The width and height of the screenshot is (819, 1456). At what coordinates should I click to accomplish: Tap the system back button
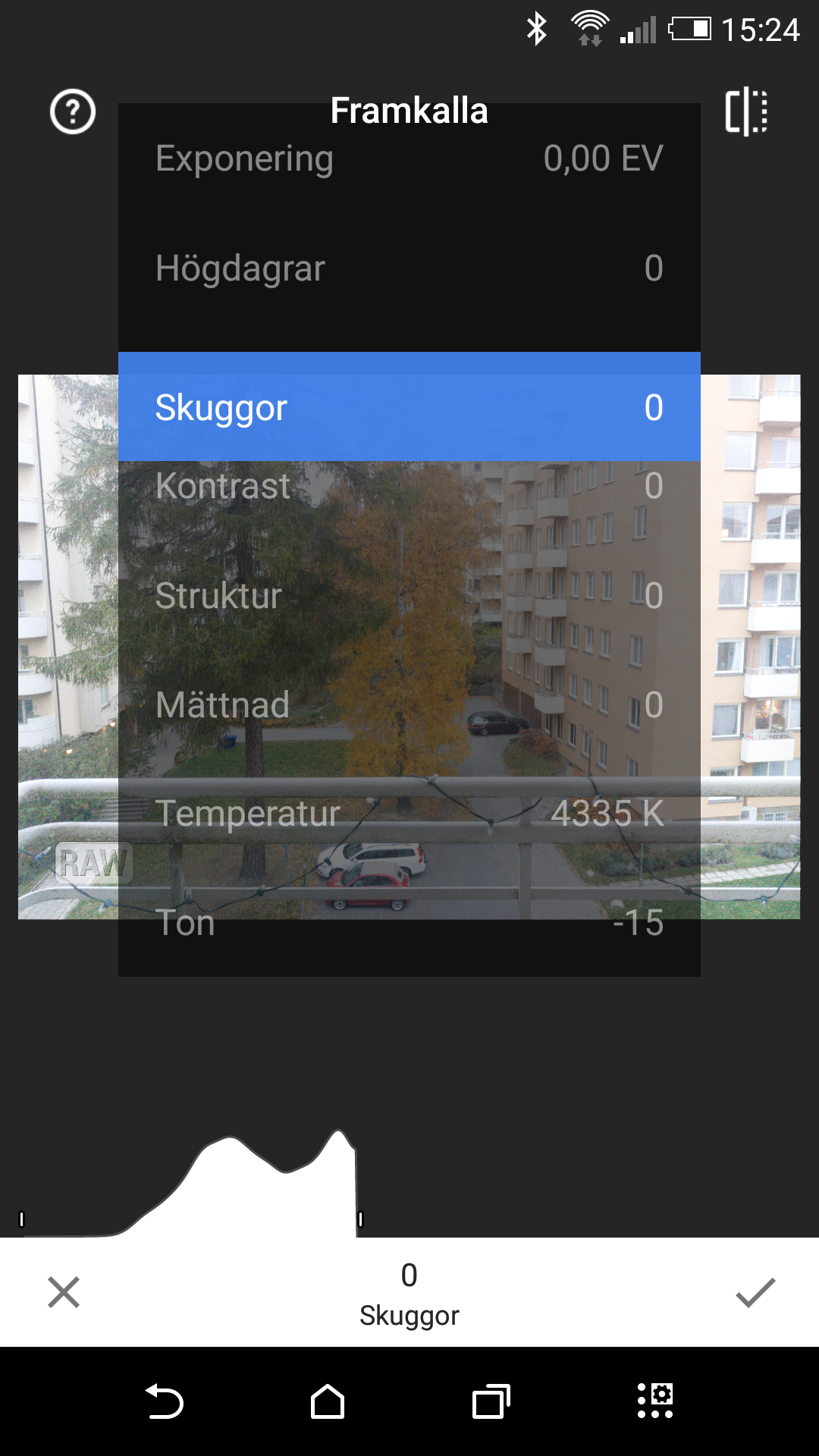pyautogui.click(x=164, y=1401)
